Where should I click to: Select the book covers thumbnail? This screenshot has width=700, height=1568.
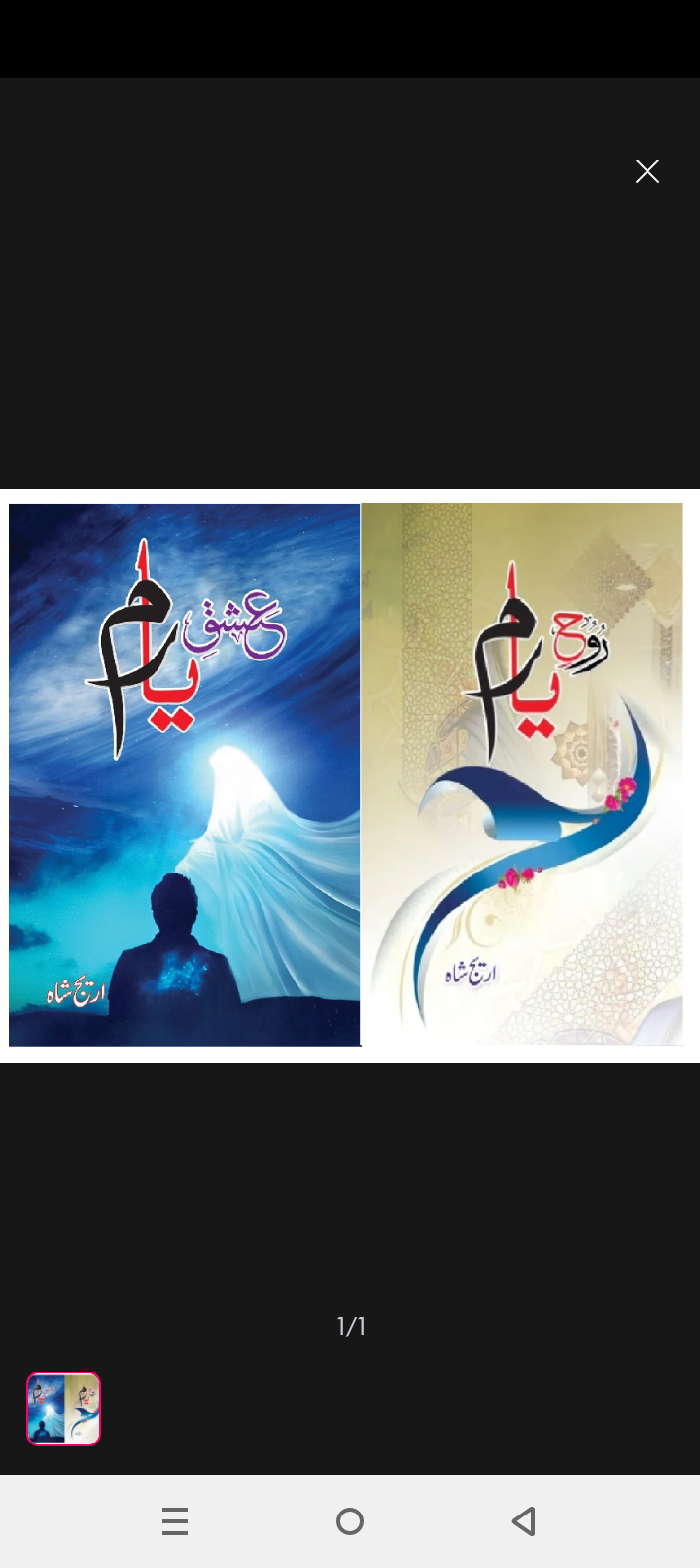coord(63,1408)
